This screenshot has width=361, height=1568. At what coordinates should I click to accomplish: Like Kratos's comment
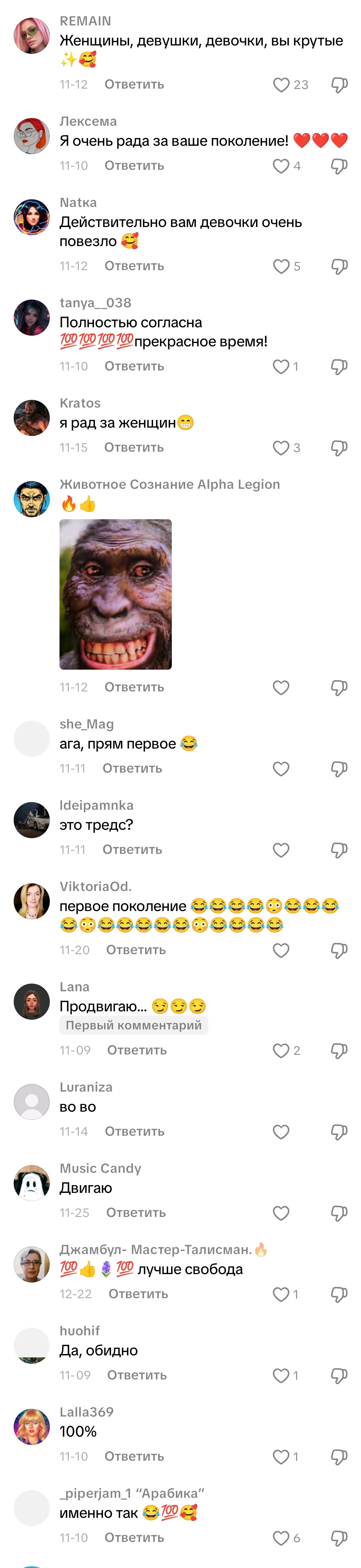281,448
